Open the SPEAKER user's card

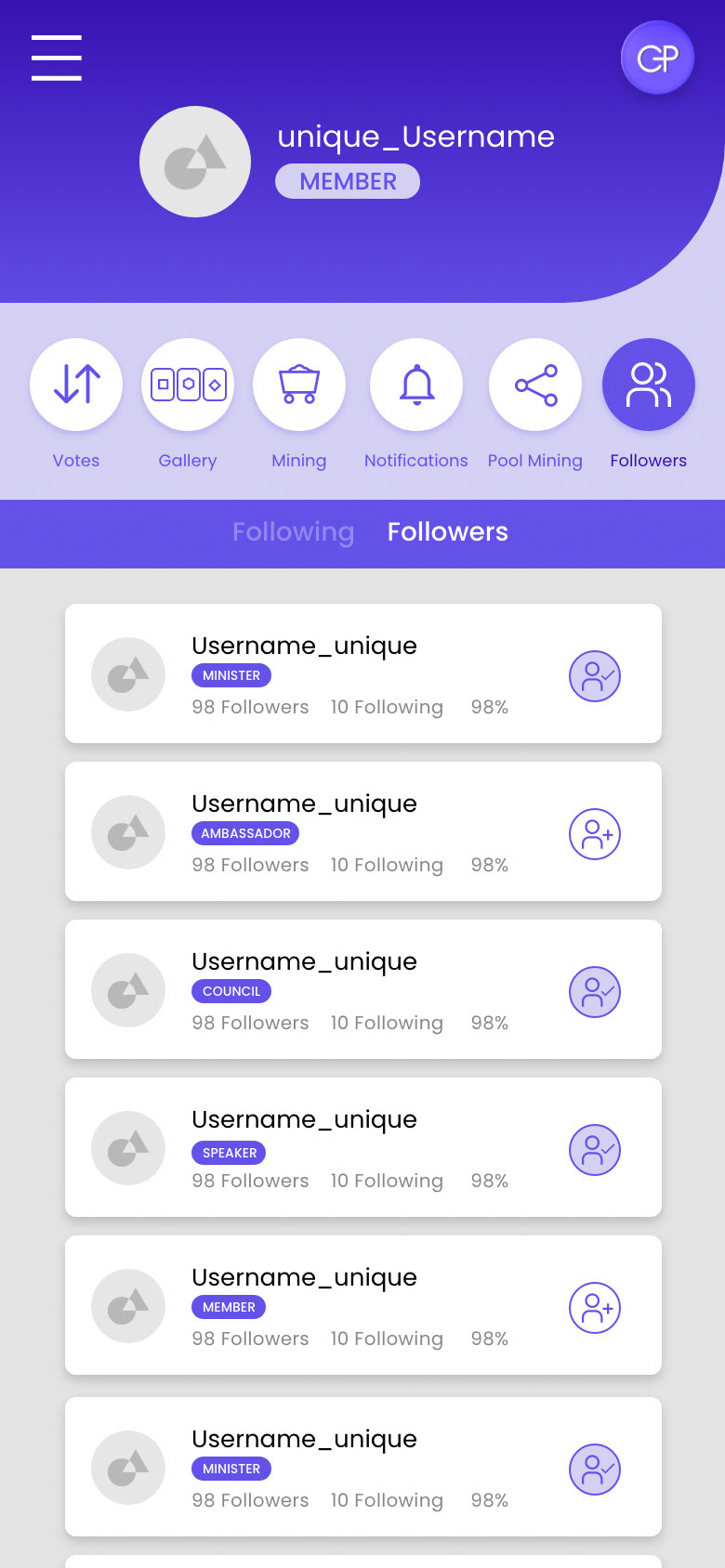click(x=363, y=1147)
